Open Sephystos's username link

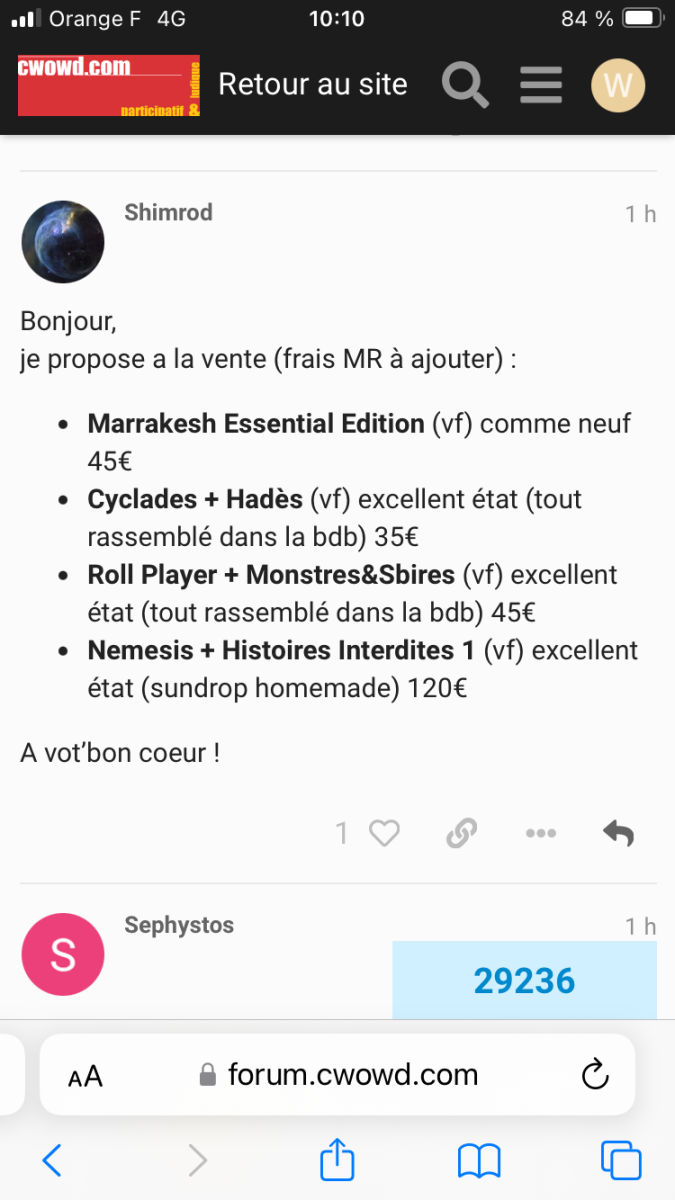pyautogui.click(x=179, y=925)
